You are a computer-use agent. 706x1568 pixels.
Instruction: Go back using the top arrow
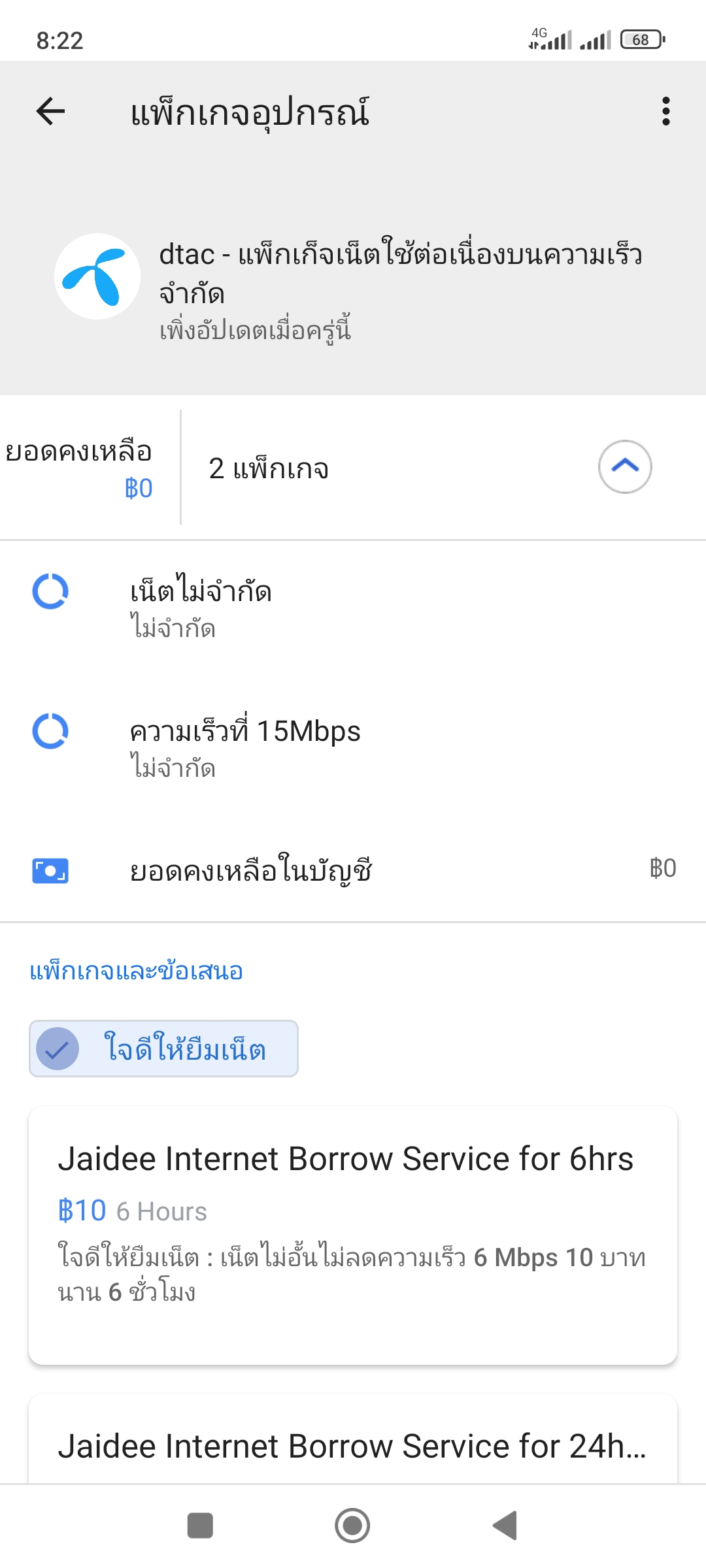(x=51, y=111)
